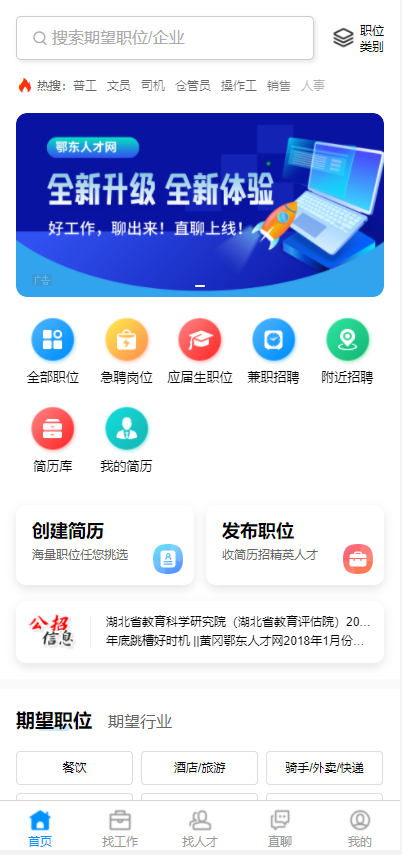402x855 pixels.
Task: Go to the 找工作 tab
Action: tap(120, 829)
